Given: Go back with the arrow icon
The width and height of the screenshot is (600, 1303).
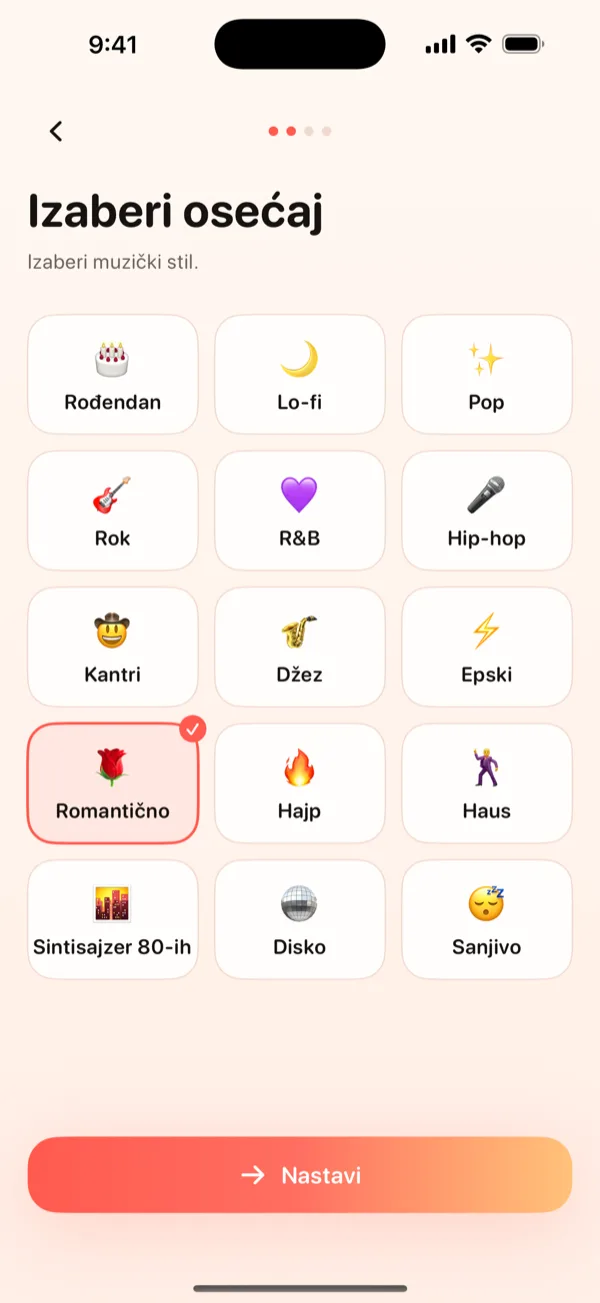Looking at the screenshot, I should (56, 131).
